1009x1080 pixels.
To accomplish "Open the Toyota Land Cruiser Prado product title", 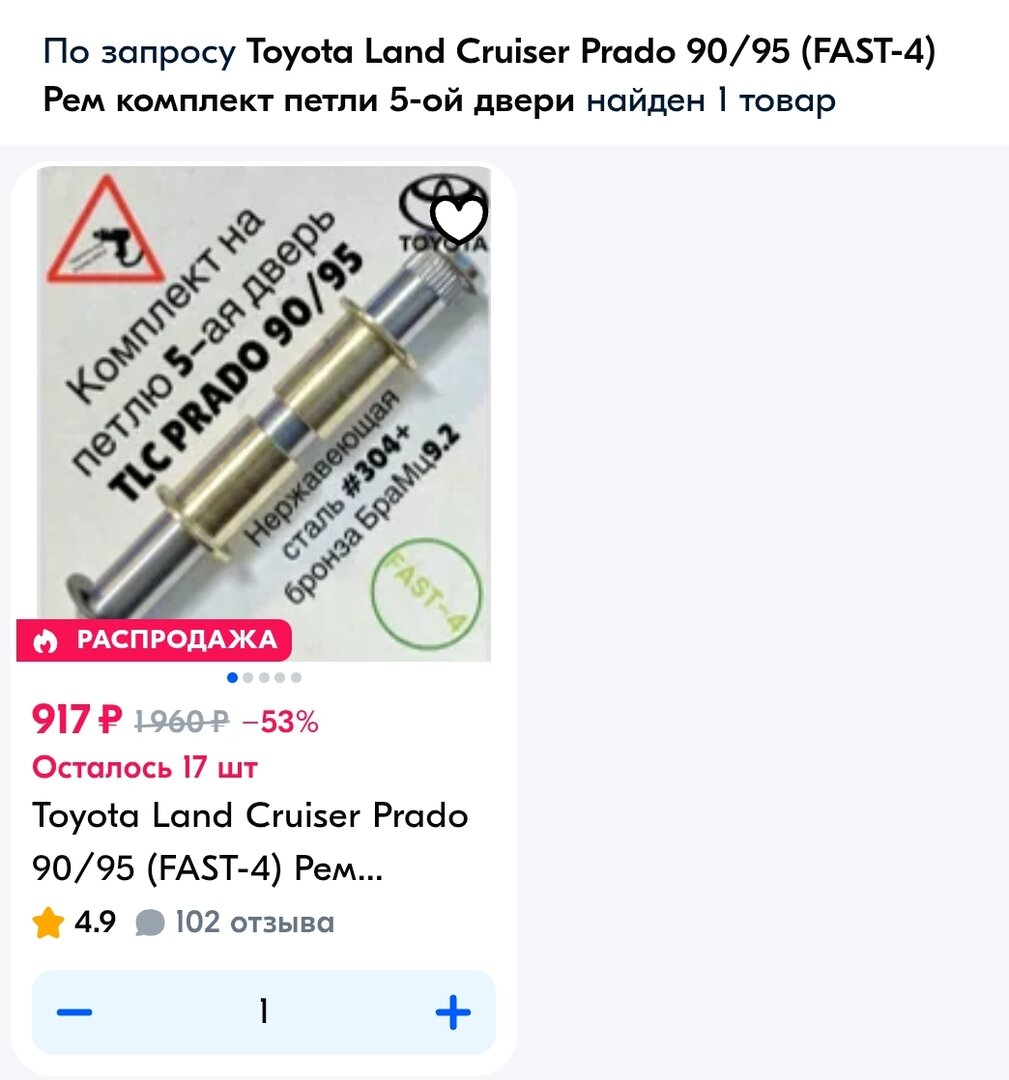I will click(250, 842).
